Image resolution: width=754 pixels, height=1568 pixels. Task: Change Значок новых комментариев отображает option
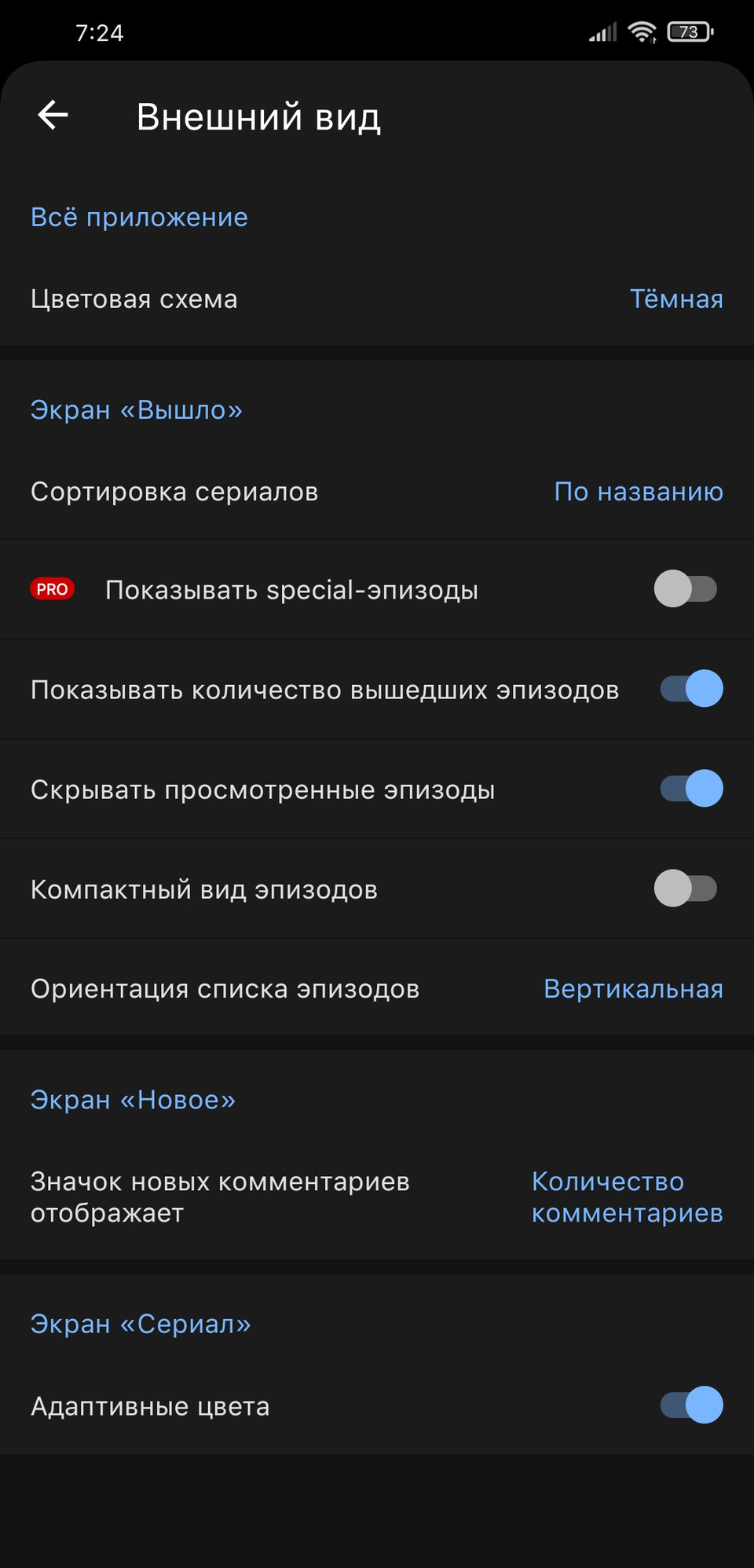click(x=377, y=1197)
